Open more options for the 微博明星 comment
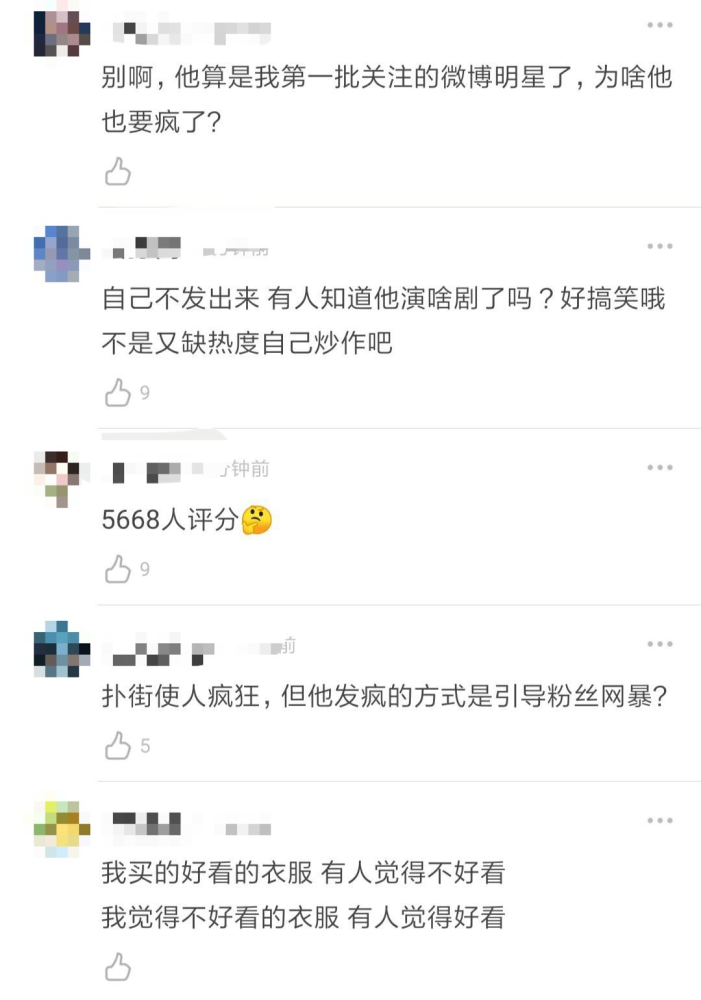The width and height of the screenshot is (701, 1000). point(659,24)
